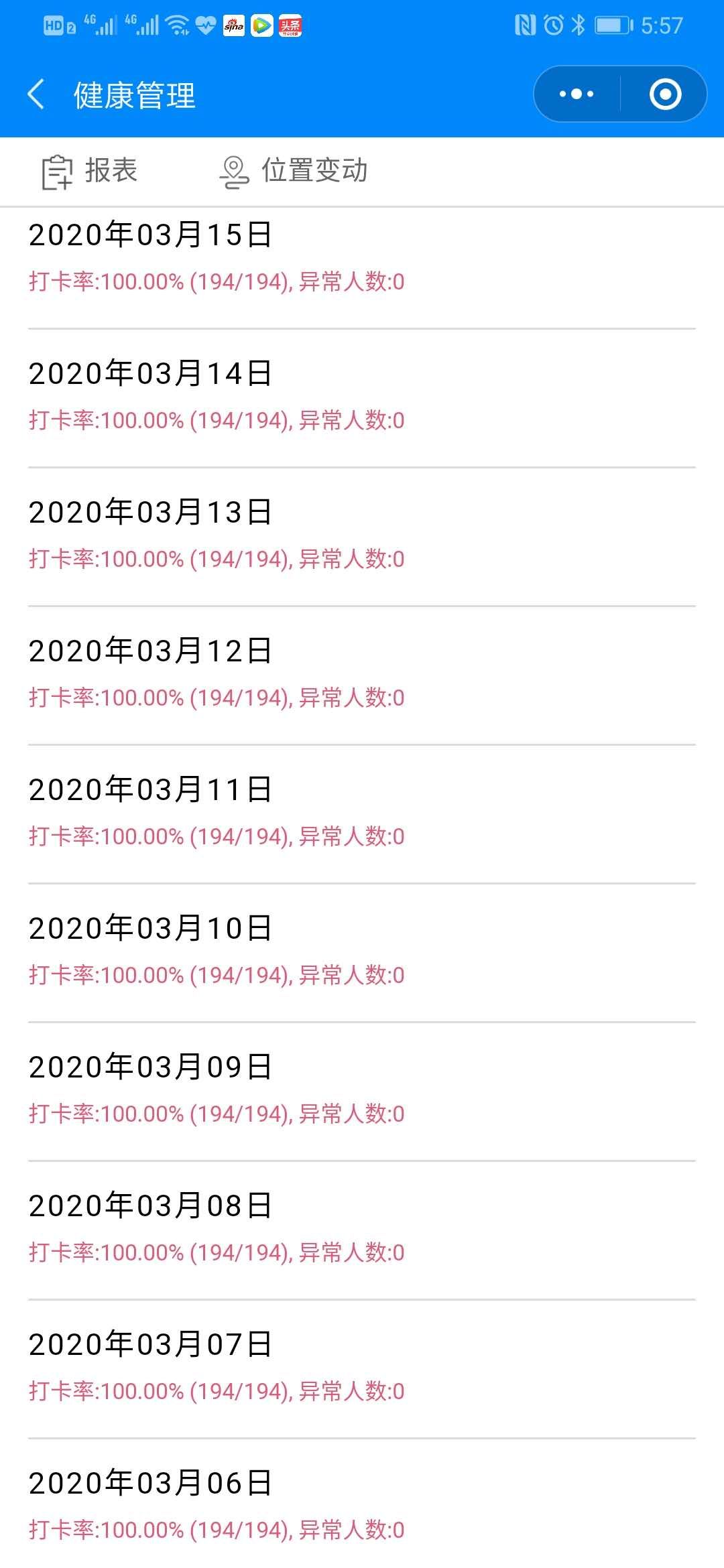The width and height of the screenshot is (724, 1568).
Task: Open the record for 2020年03月09日
Action: [362, 1092]
